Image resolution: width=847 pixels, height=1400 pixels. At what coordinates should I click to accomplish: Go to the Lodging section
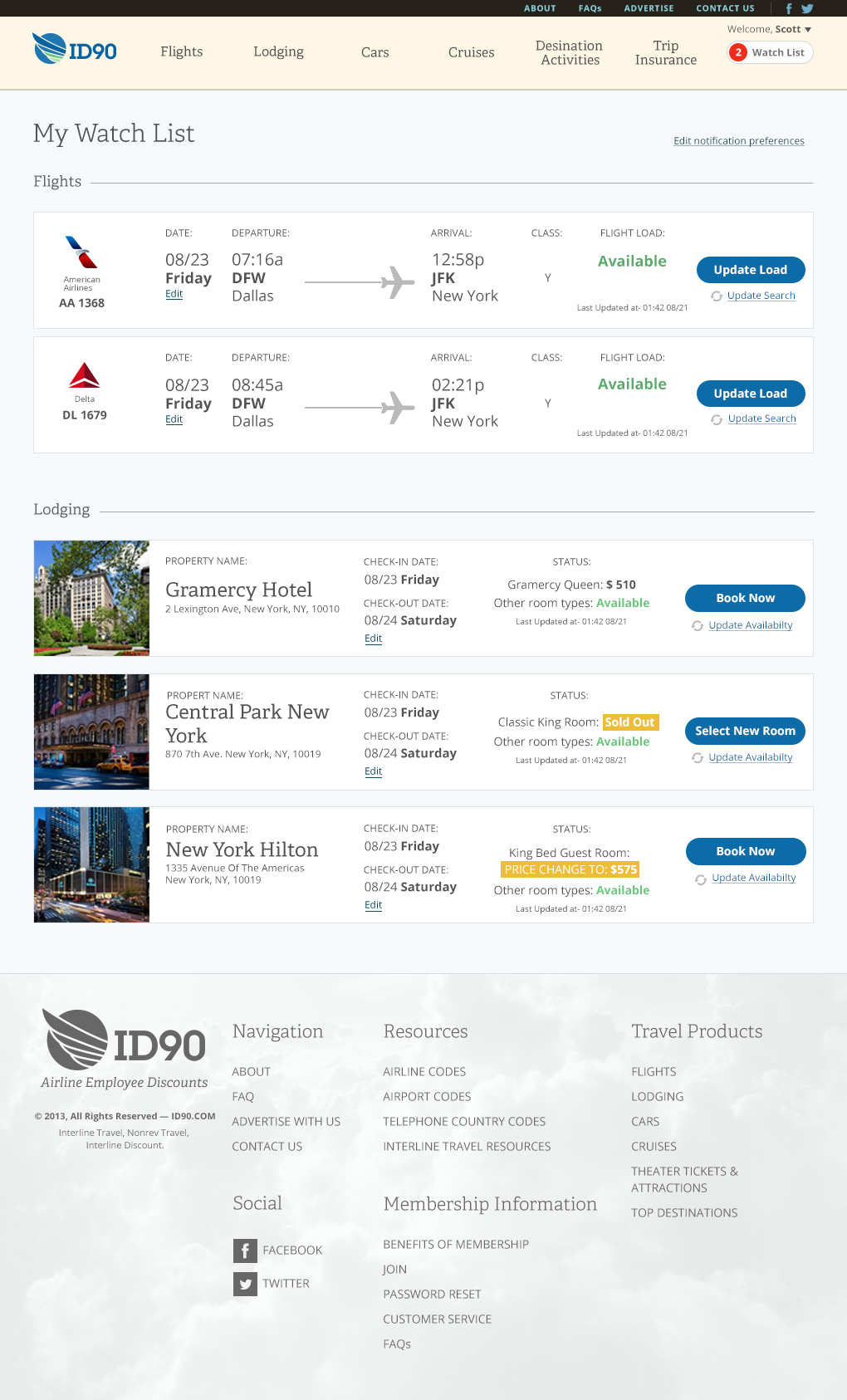click(x=278, y=51)
